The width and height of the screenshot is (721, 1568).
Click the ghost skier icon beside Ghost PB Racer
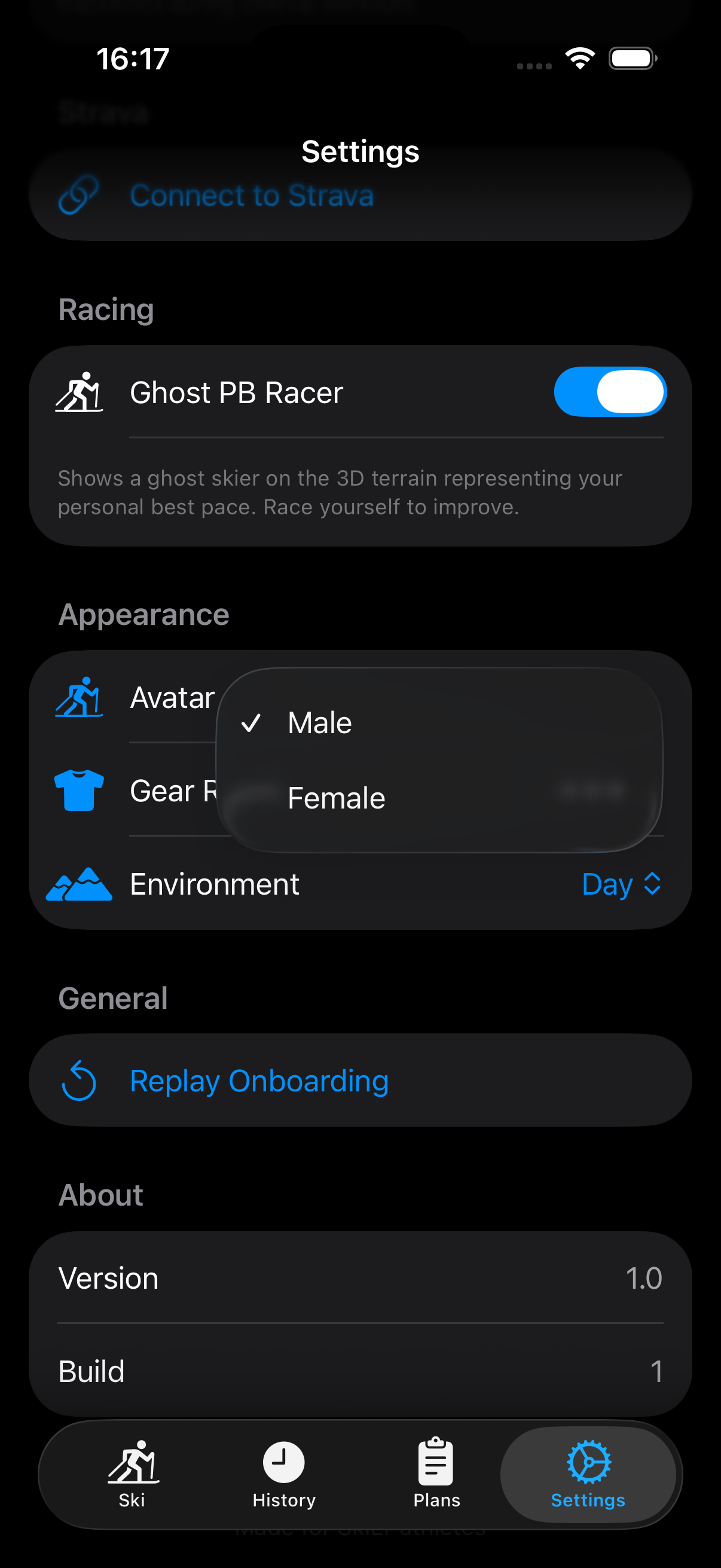pos(79,393)
